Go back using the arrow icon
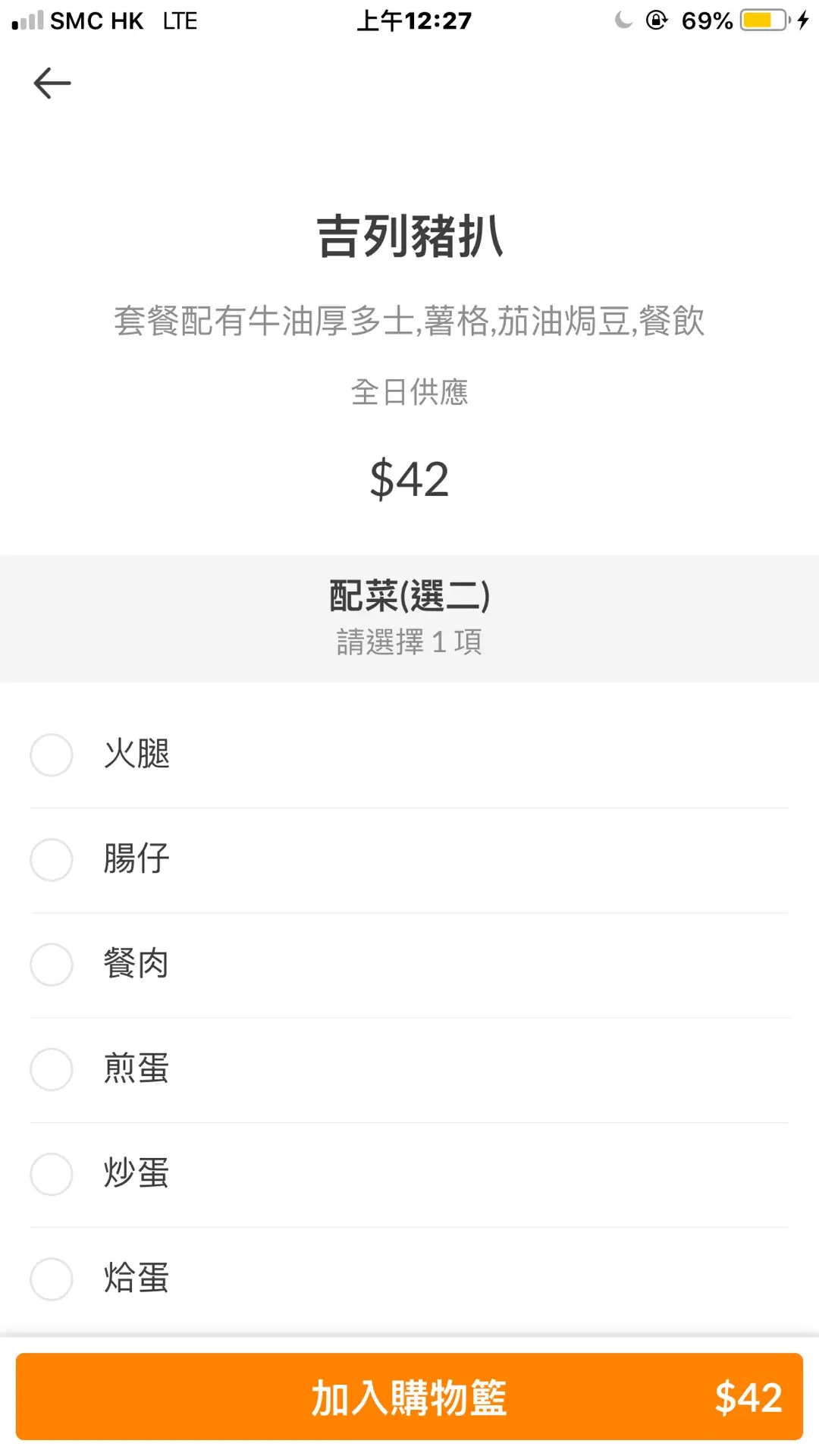 52,83
